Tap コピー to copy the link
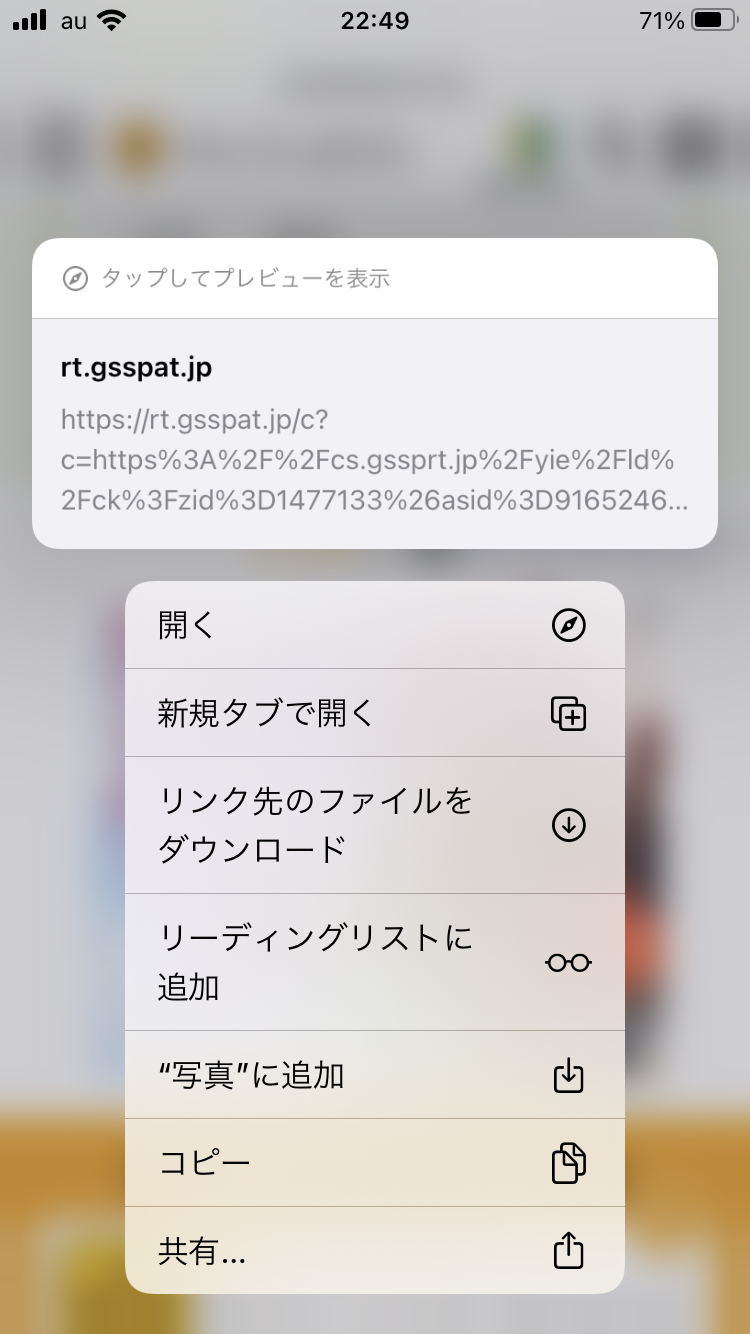750x1334 pixels. tap(374, 1163)
